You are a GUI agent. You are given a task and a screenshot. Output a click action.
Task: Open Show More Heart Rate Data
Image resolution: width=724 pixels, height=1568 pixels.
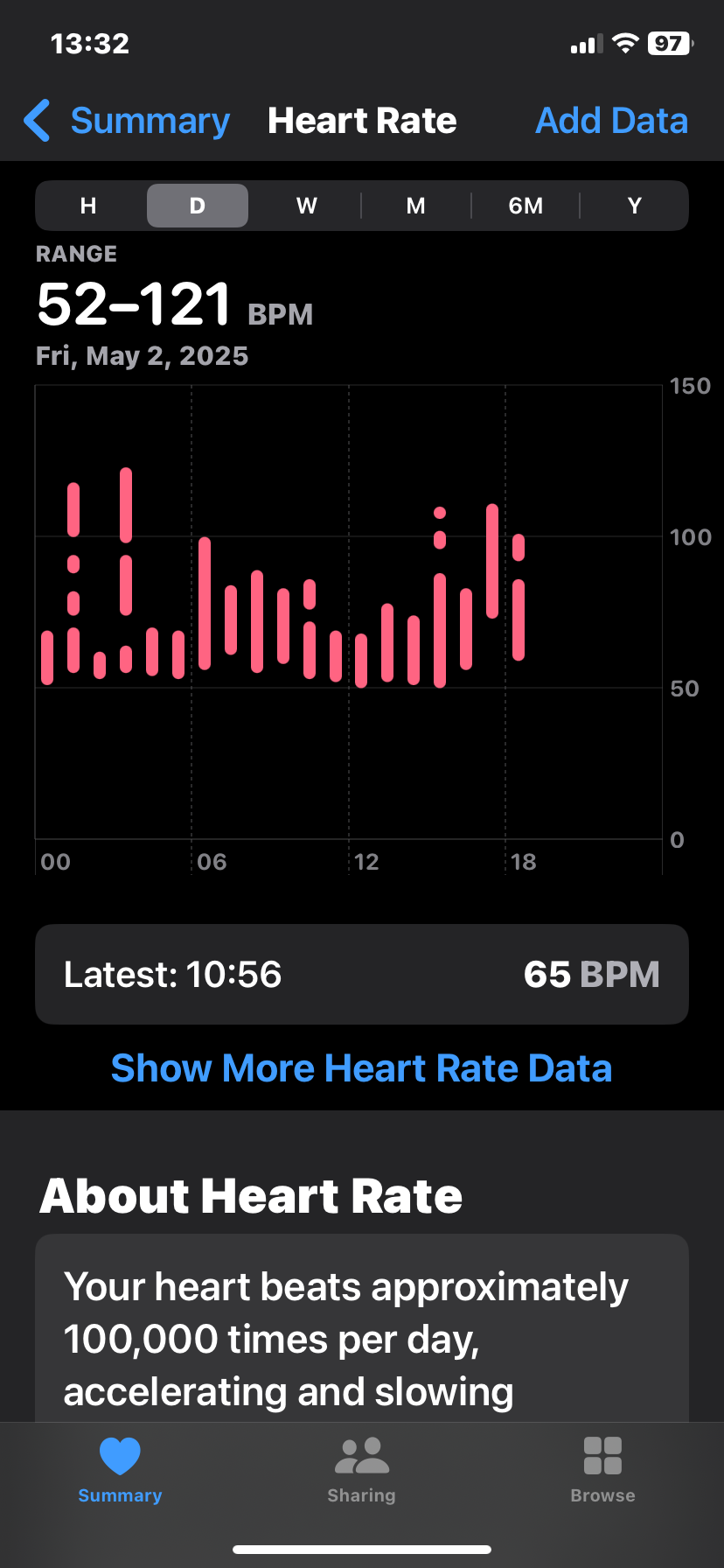(x=361, y=1068)
